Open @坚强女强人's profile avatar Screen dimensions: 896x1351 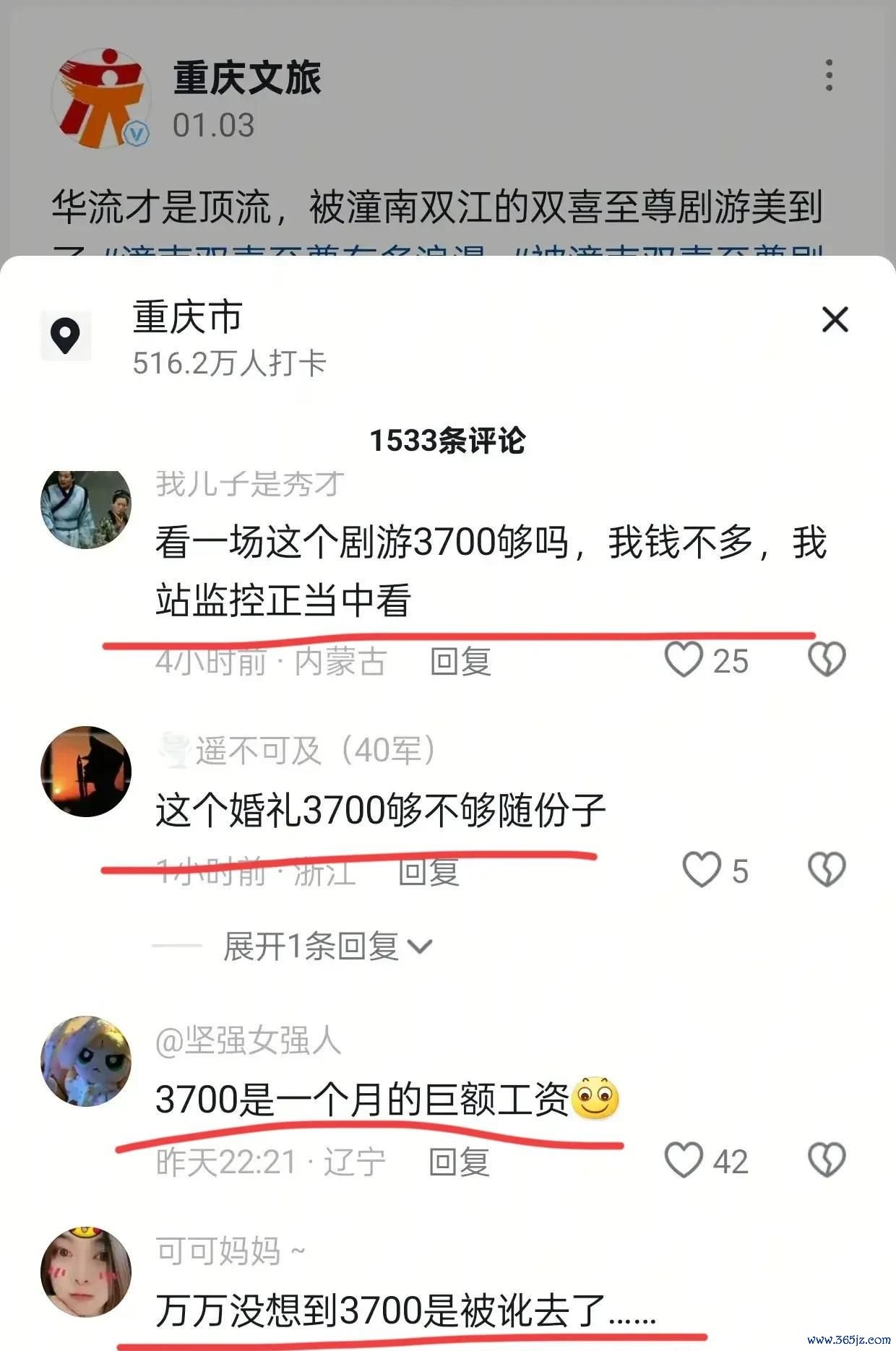click(x=86, y=1061)
